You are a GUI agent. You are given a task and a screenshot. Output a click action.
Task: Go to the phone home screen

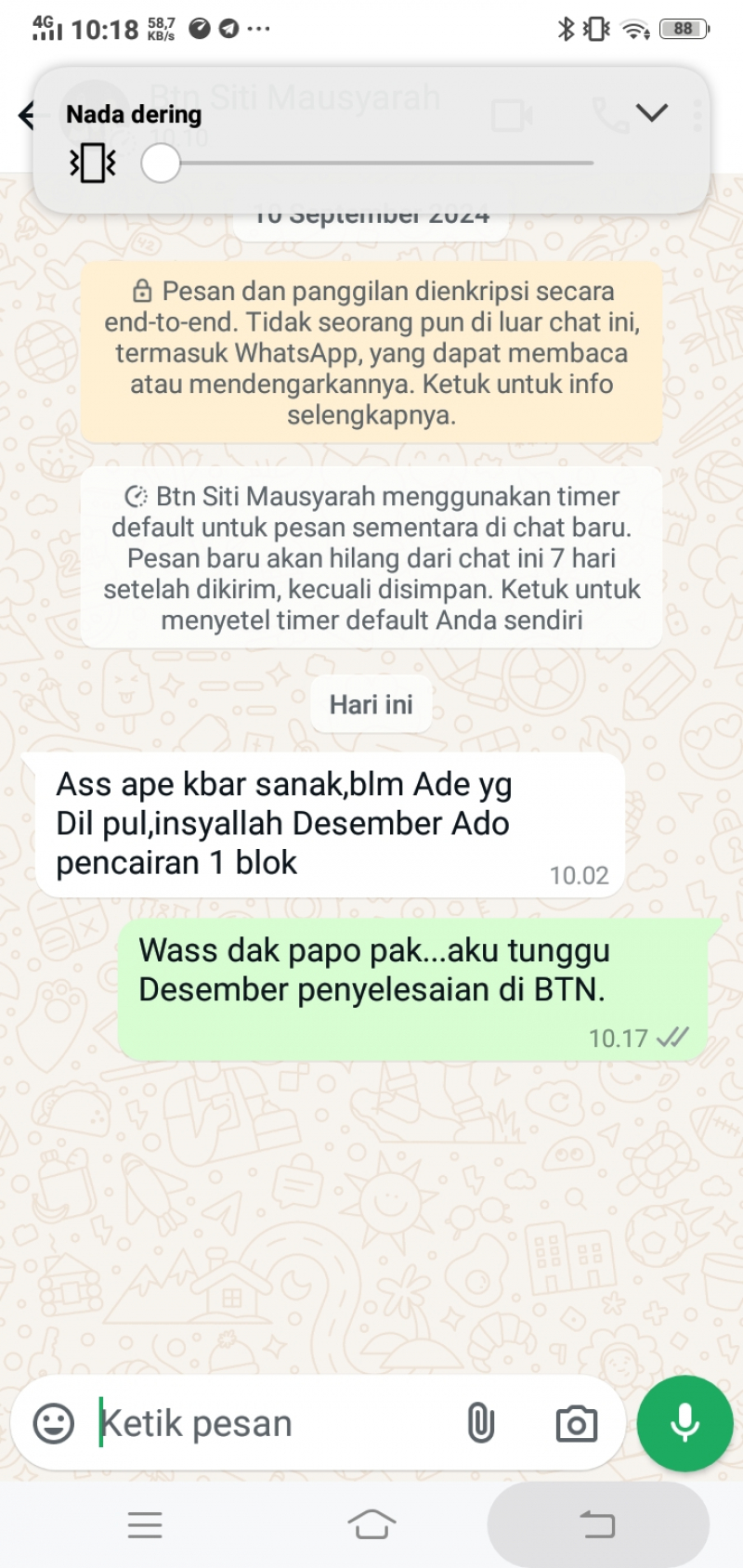click(371, 1524)
